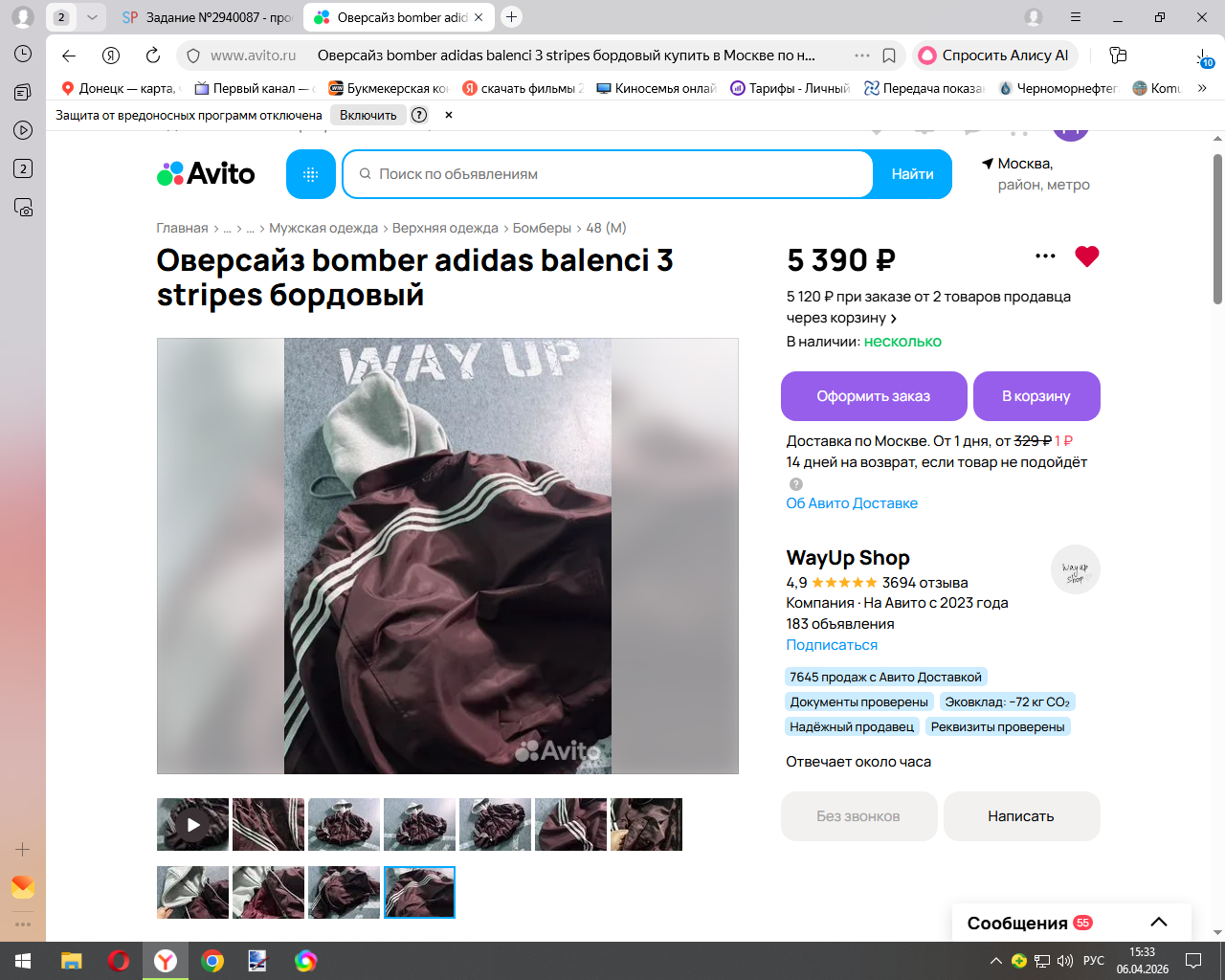Image resolution: width=1225 pixels, height=980 pixels.
Task: Hit the Найти search button
Action: 912,174
